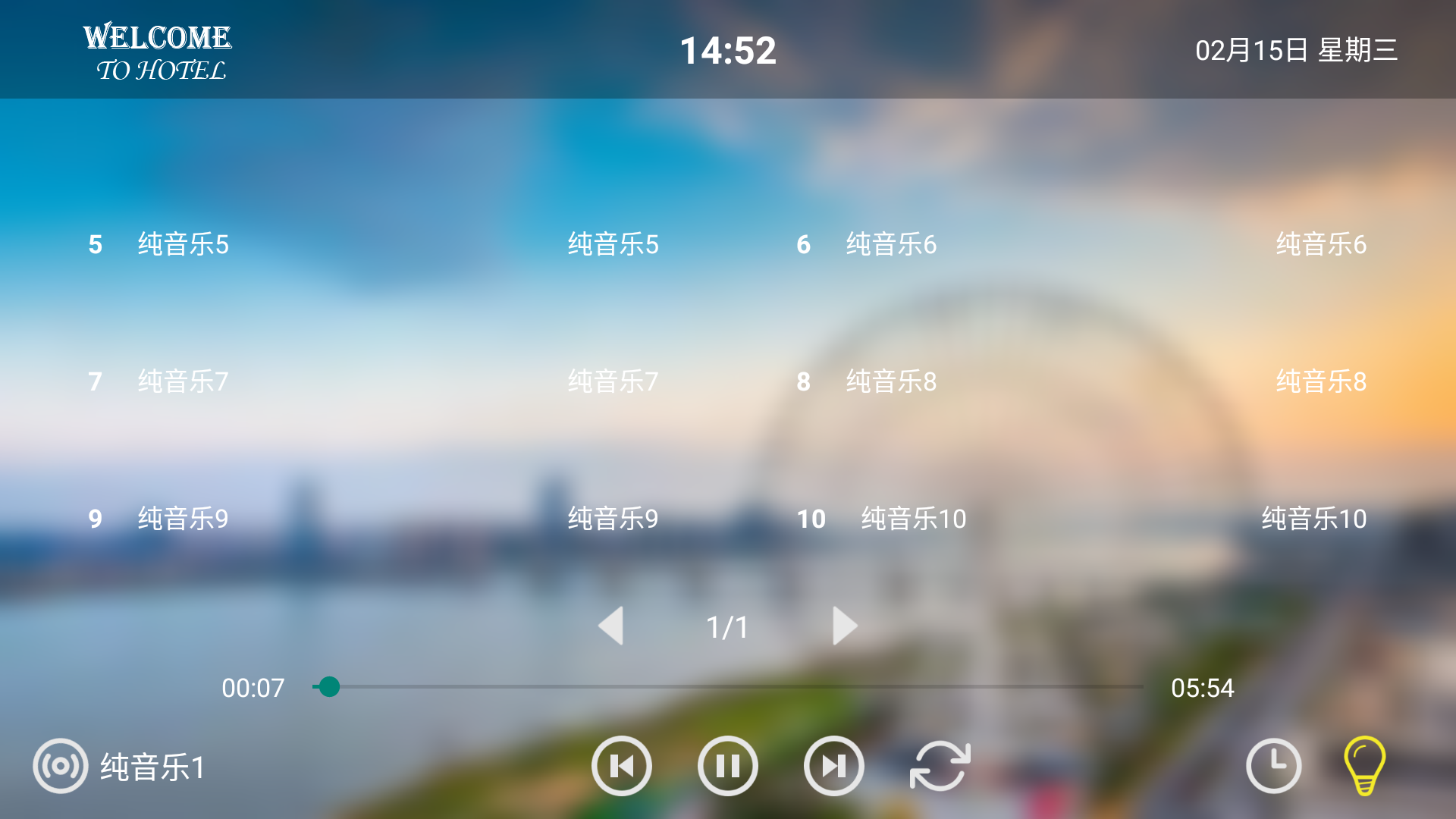
Task: Play track 纯音乐6 from the list
Action: coord(891,244)
